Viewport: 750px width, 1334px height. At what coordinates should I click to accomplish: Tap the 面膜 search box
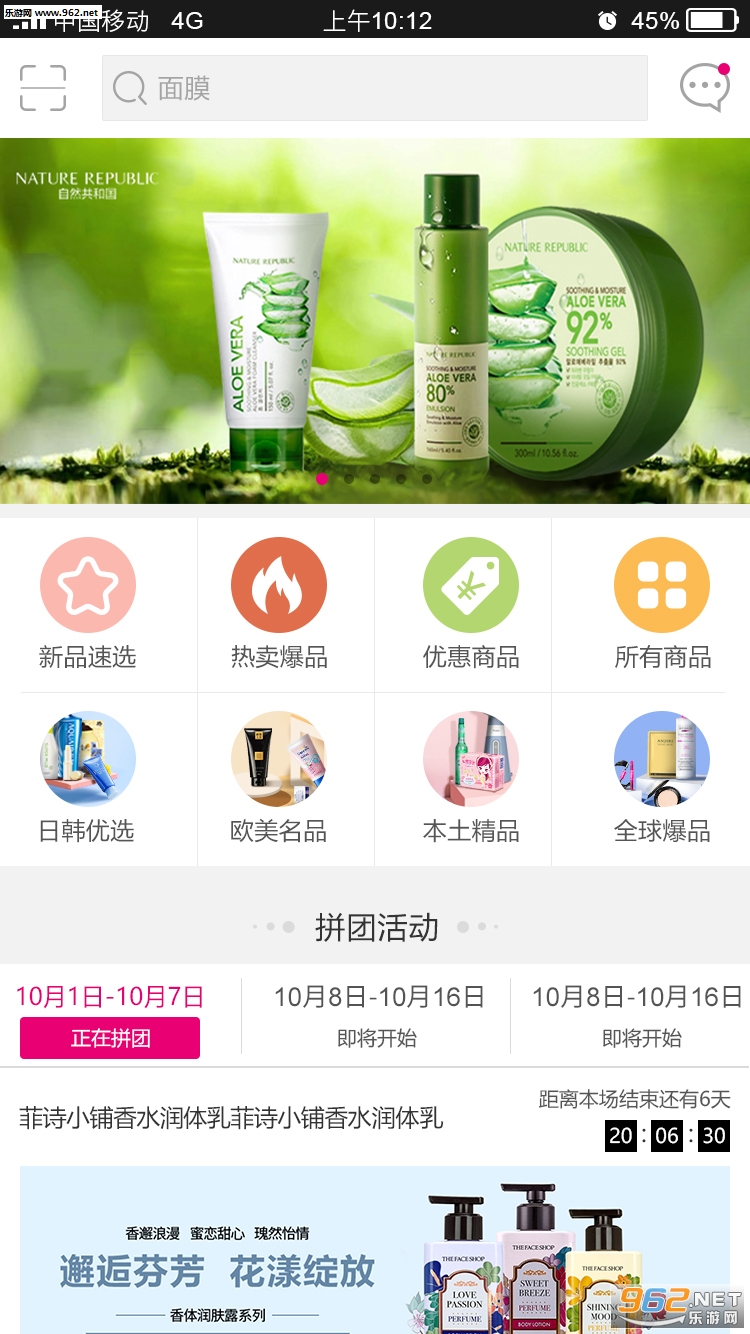pyautogui.click(x=375, y=88)
